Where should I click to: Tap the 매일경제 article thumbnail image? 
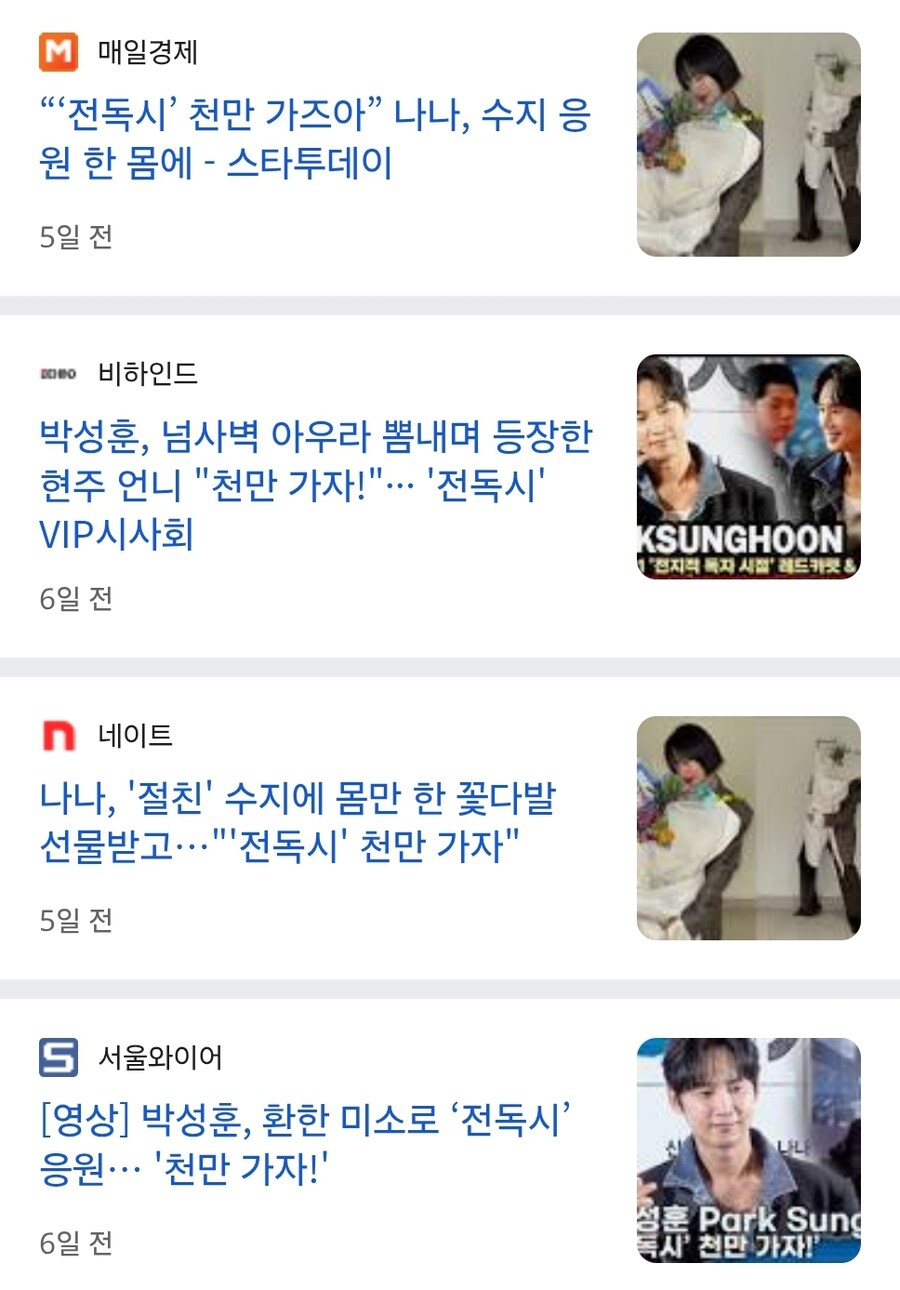pos(748,145)
